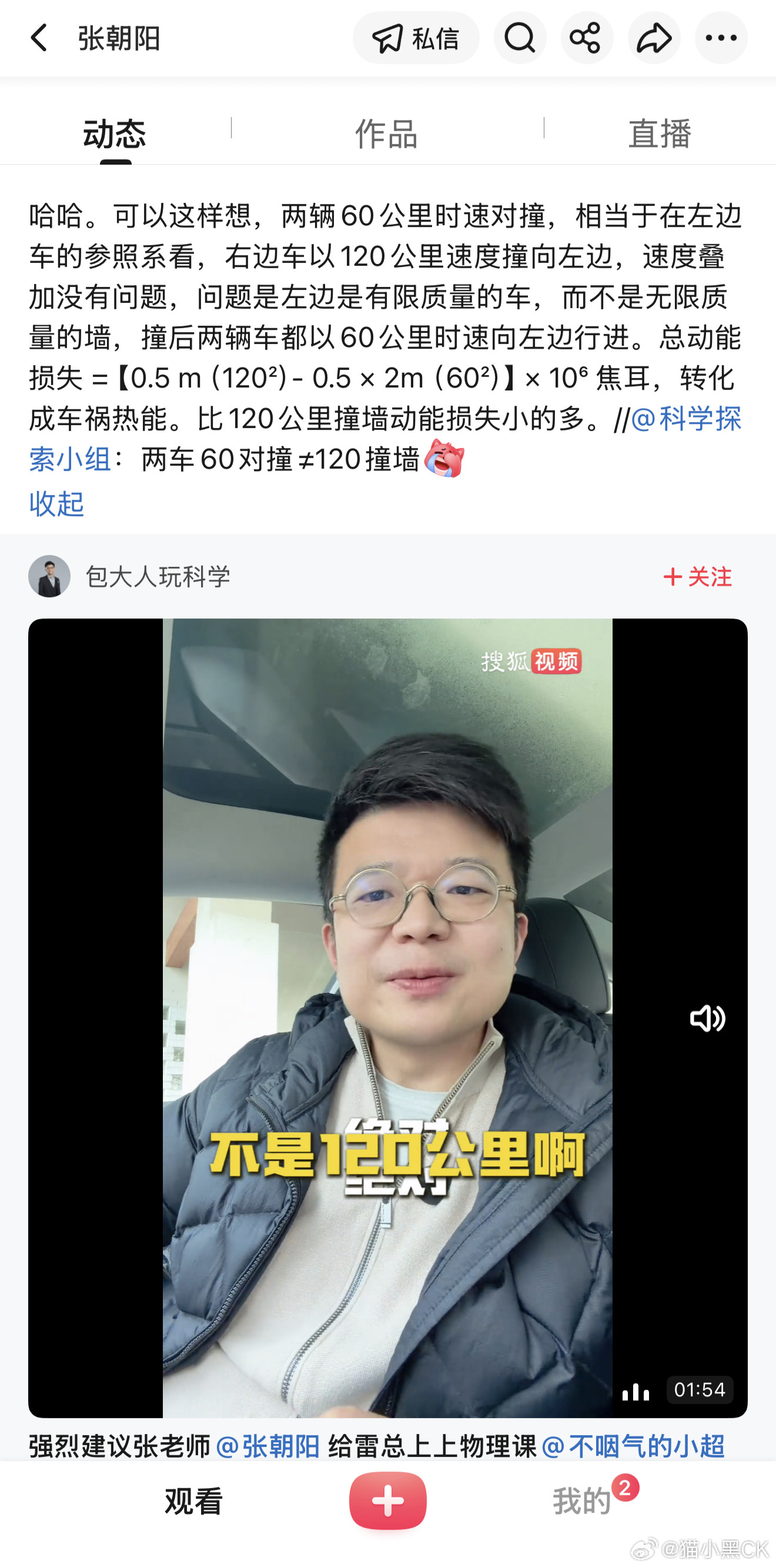Open the more options (...) menu
The width and height of the screenshot is (776, 1568).
coord(721,38)
